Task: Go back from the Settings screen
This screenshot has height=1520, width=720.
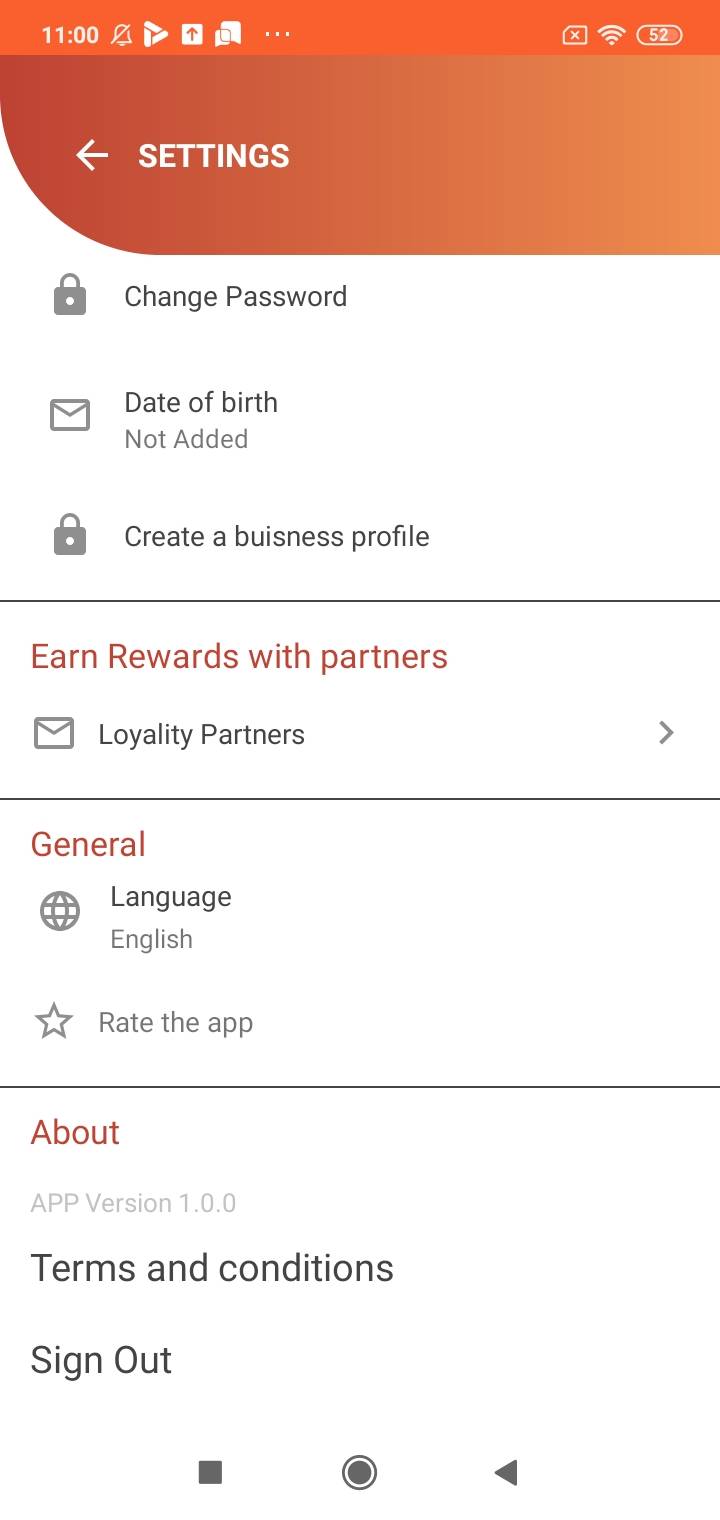Action: click(92, 156)
